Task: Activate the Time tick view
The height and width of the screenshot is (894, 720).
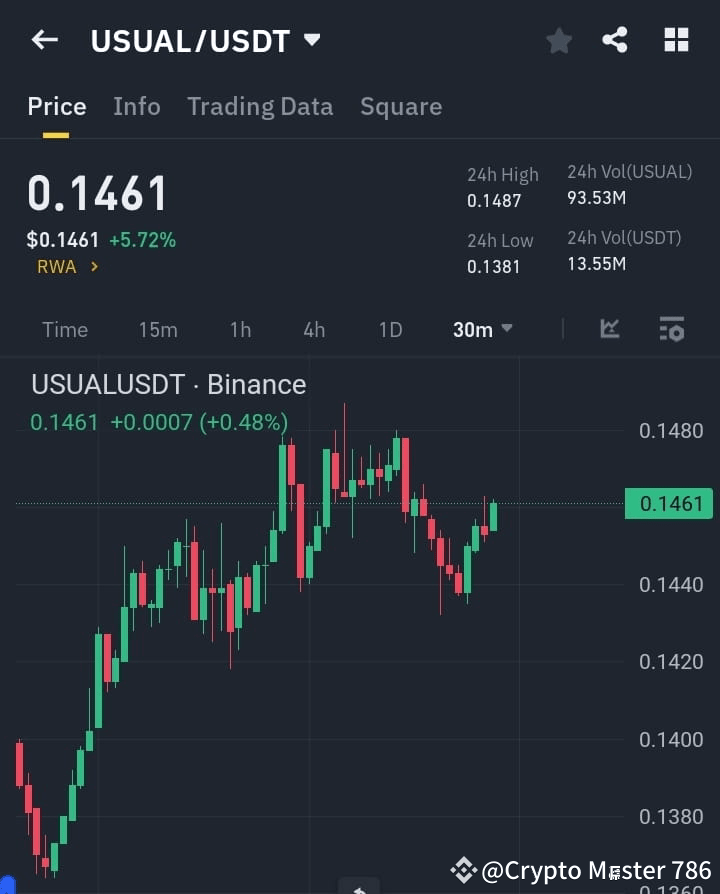Action: pyautogui.click(x=64, y=329)
